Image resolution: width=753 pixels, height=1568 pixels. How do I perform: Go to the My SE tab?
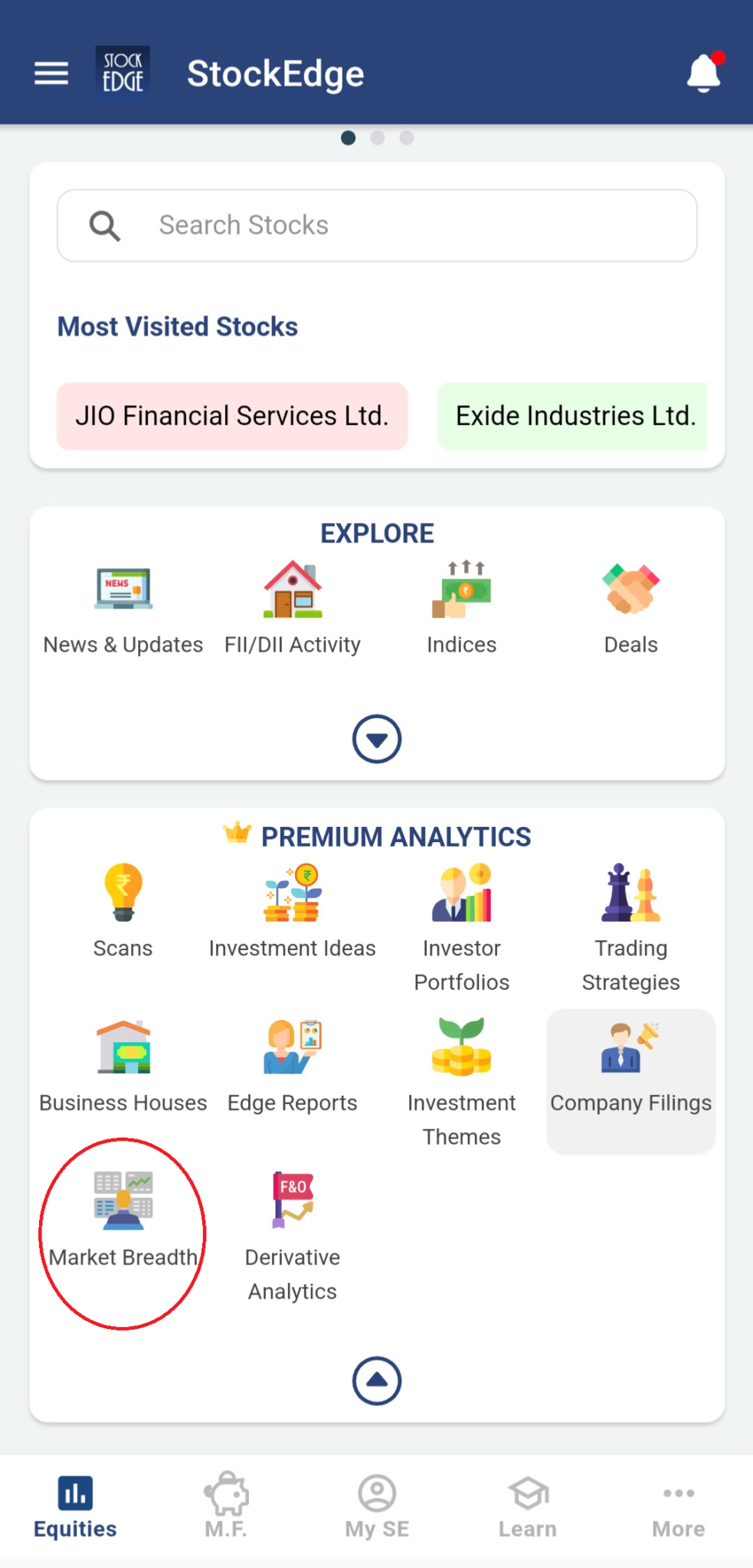click(x=377, y=1505)
